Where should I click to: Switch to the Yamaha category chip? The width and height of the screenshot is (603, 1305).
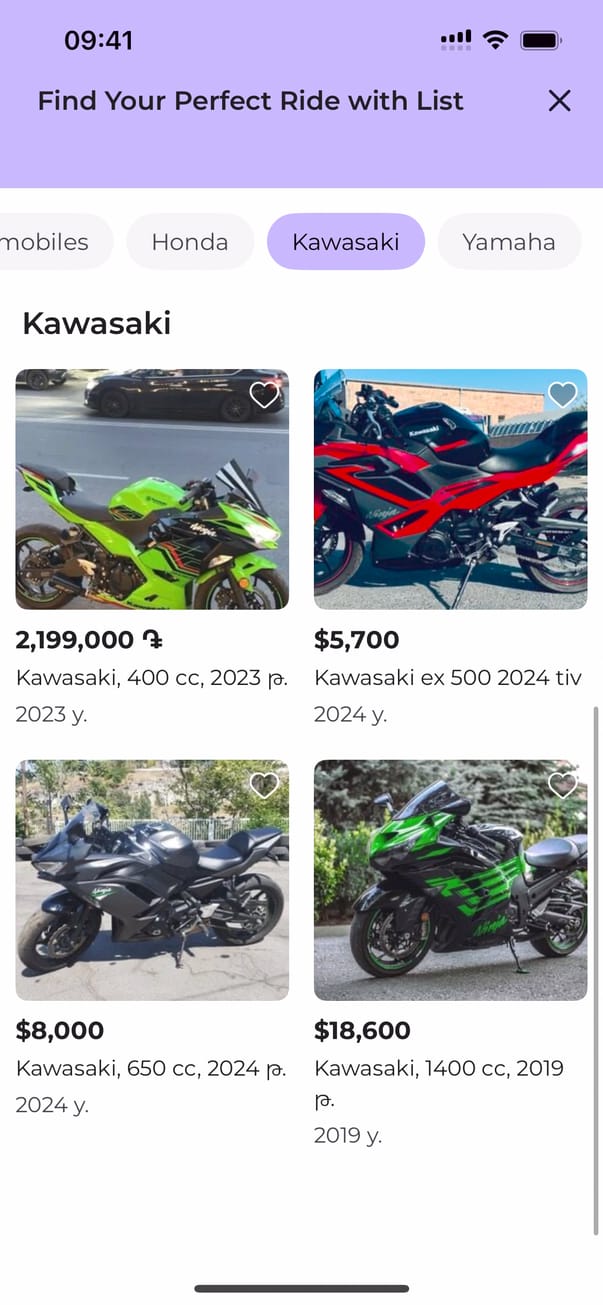tap(508, 242)
